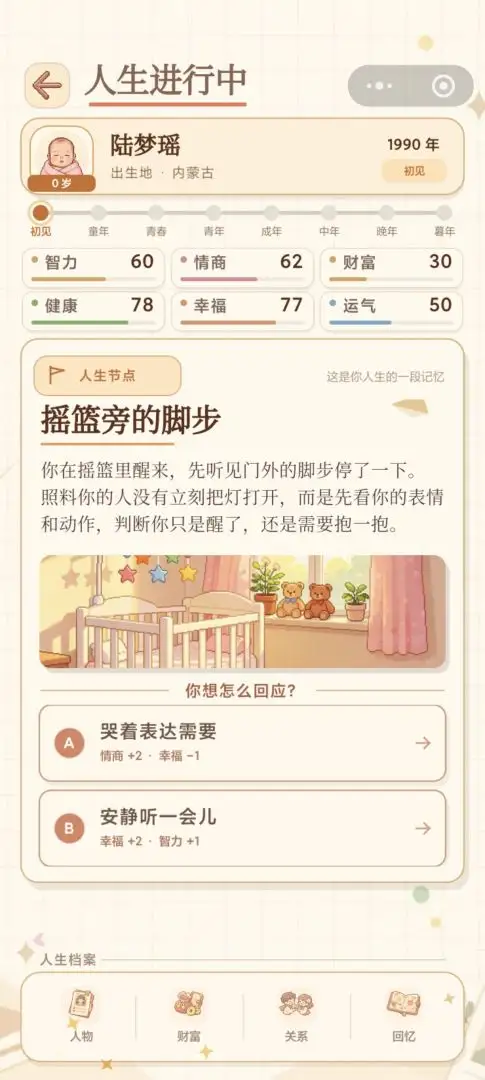The width and height of the screenshot is (485, 1080).
Task: Open the 回忆 archive tab
Action: [404, 1016]
